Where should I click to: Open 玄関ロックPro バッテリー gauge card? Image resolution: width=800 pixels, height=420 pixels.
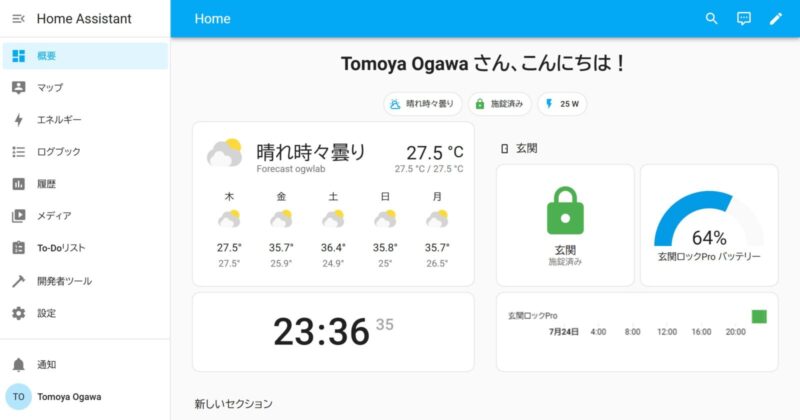(x=709, y=225)
